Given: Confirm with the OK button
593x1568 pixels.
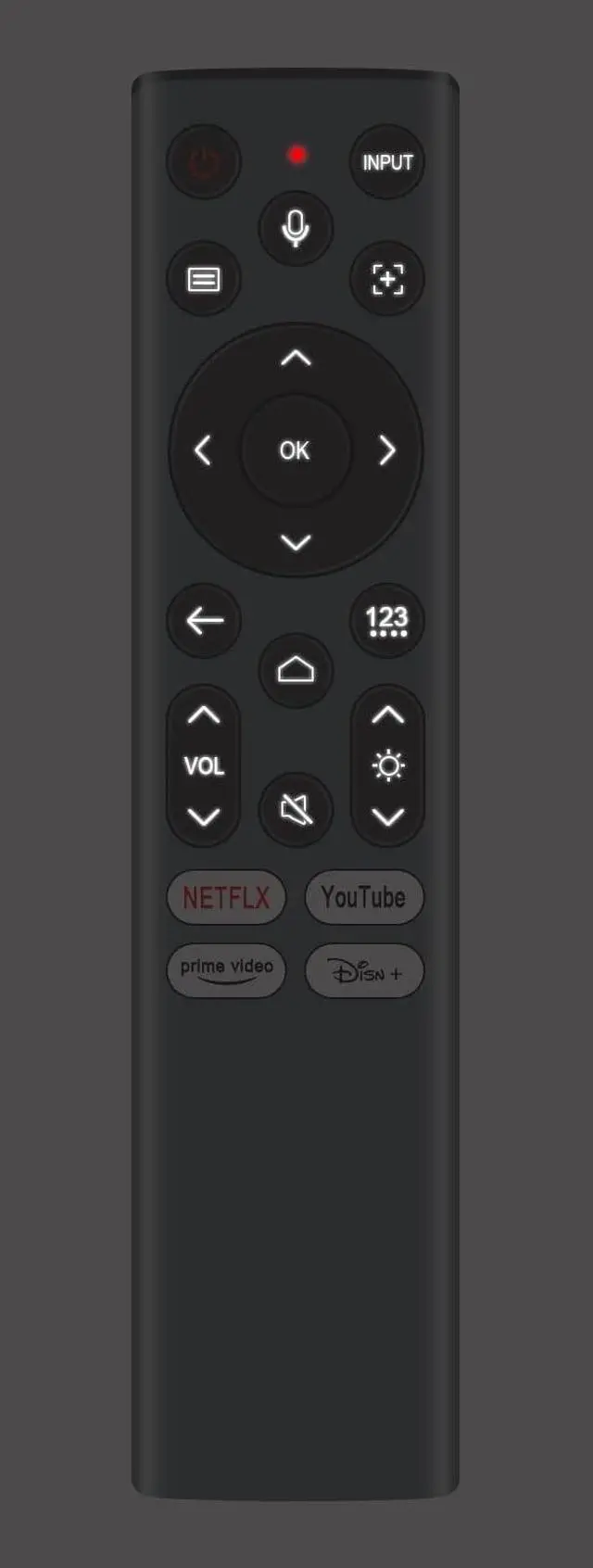Looking at the screenshot, I should pos(296,450).
